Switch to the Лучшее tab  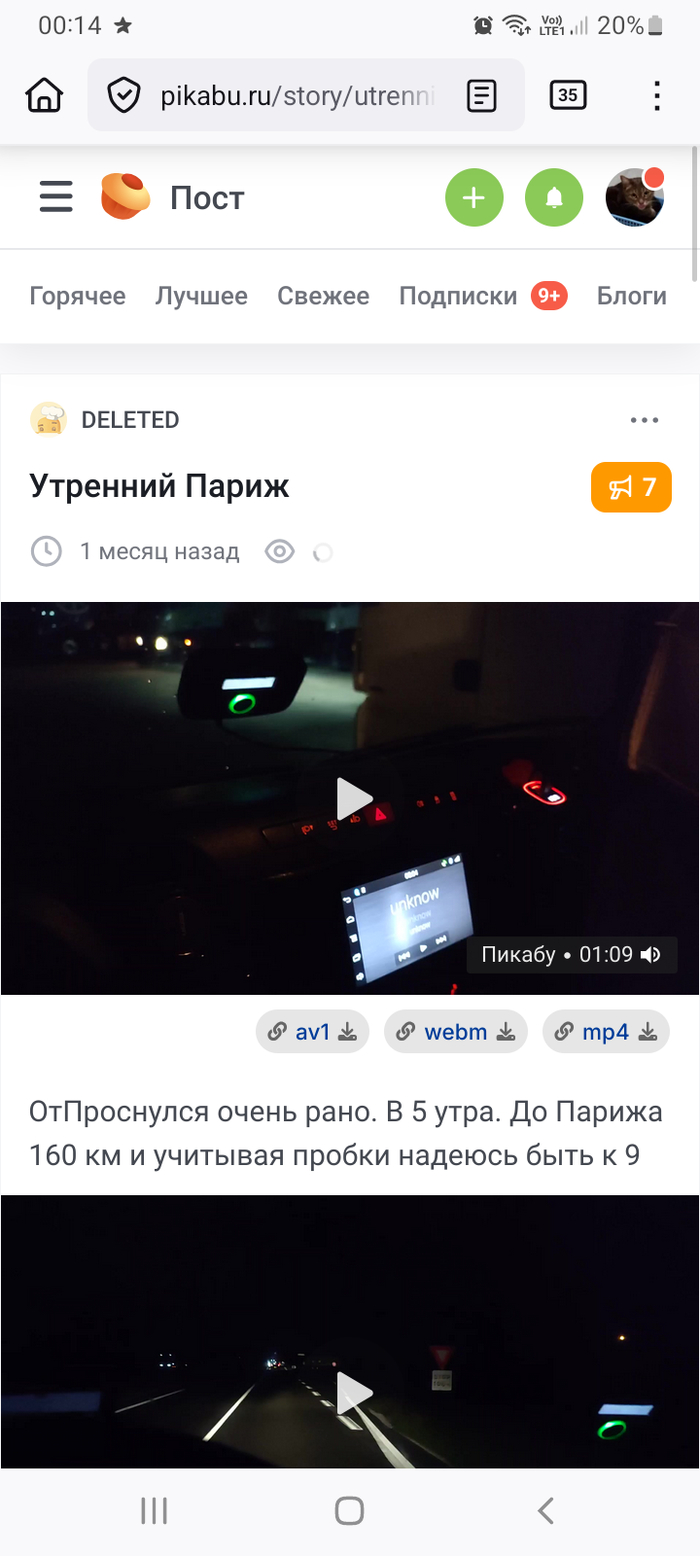point(201,296)
